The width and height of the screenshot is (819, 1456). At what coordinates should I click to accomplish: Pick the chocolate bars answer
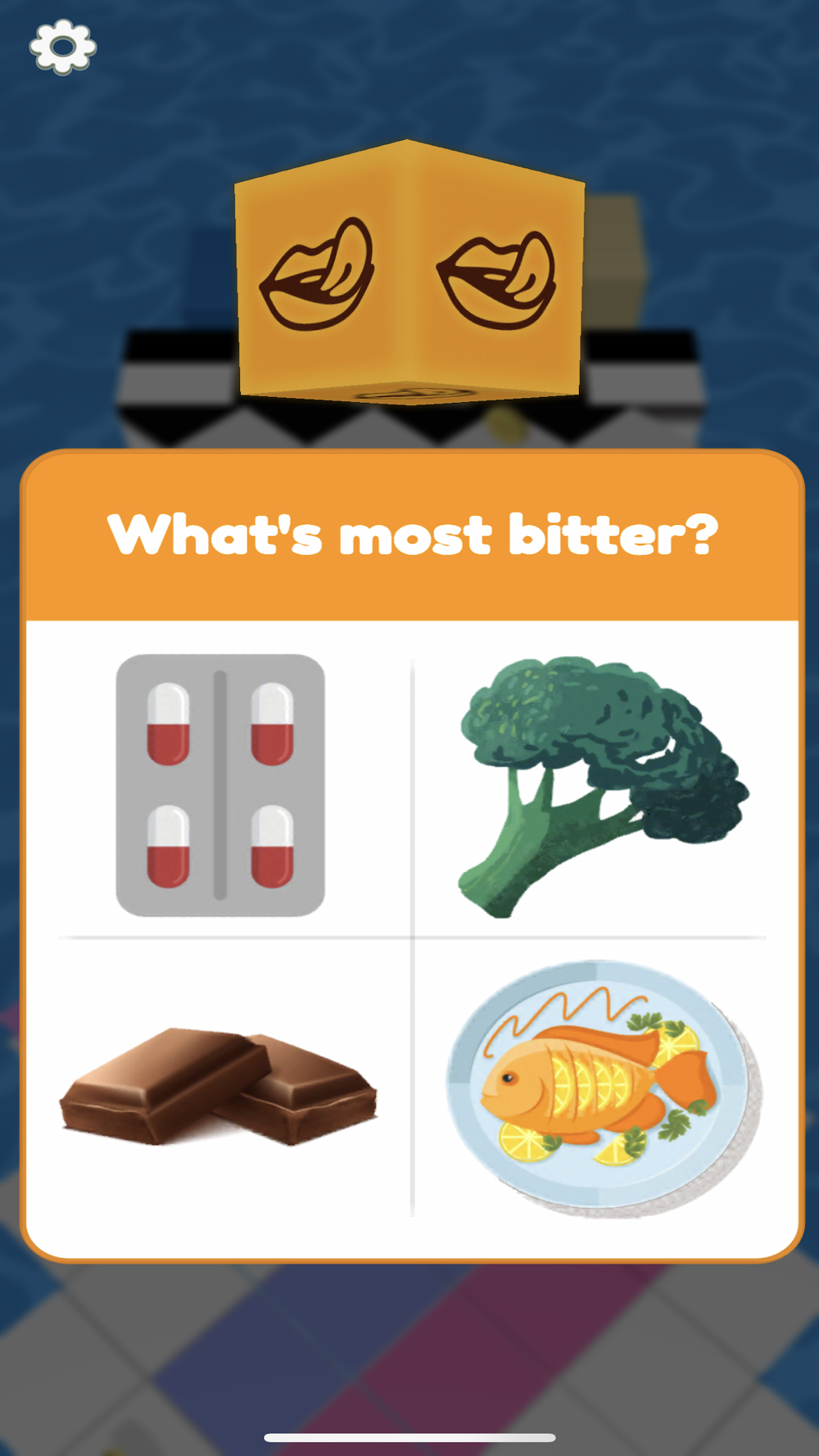point(219,1086)
